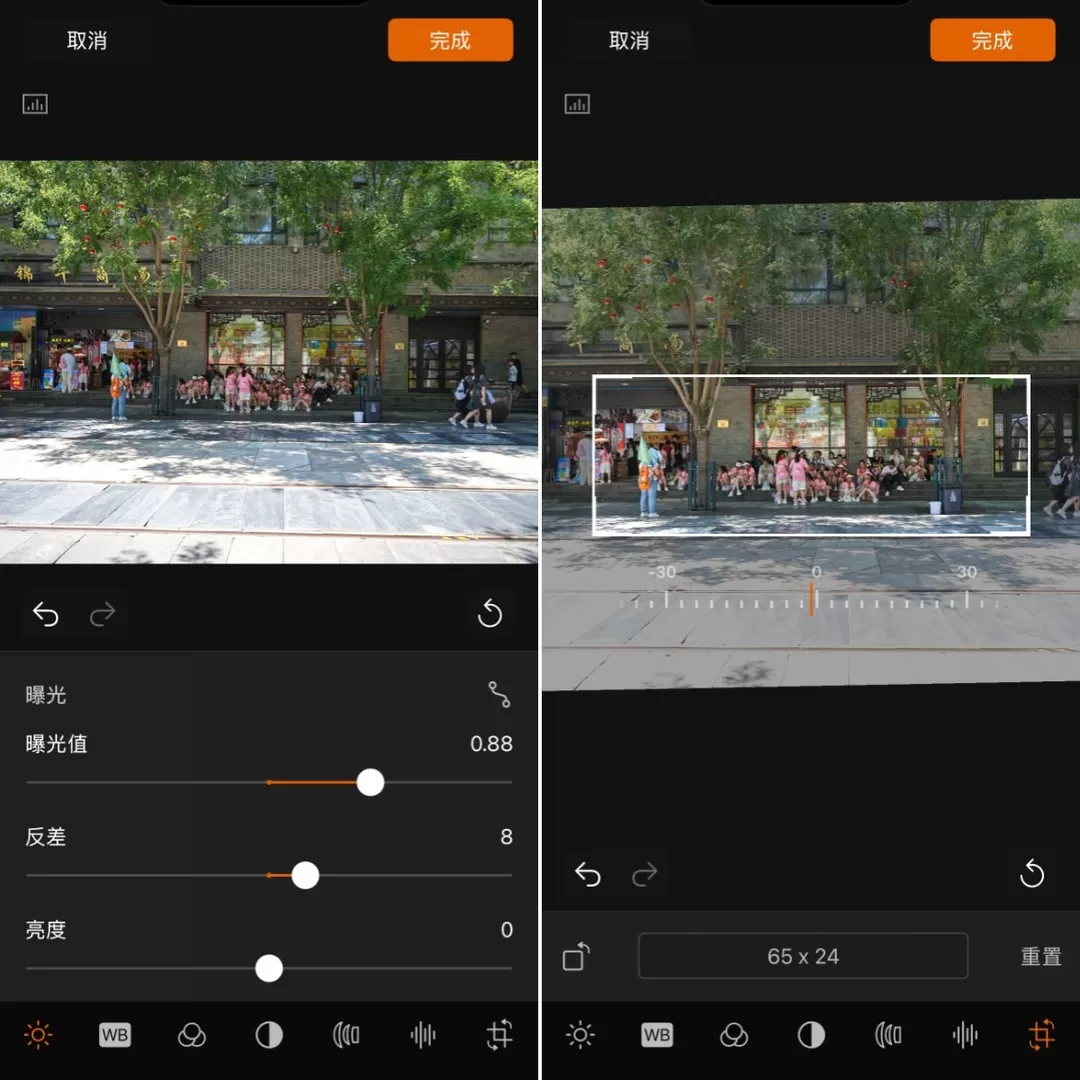
Task: Show the histogram on the exposure screen
Action: [35, 104]
